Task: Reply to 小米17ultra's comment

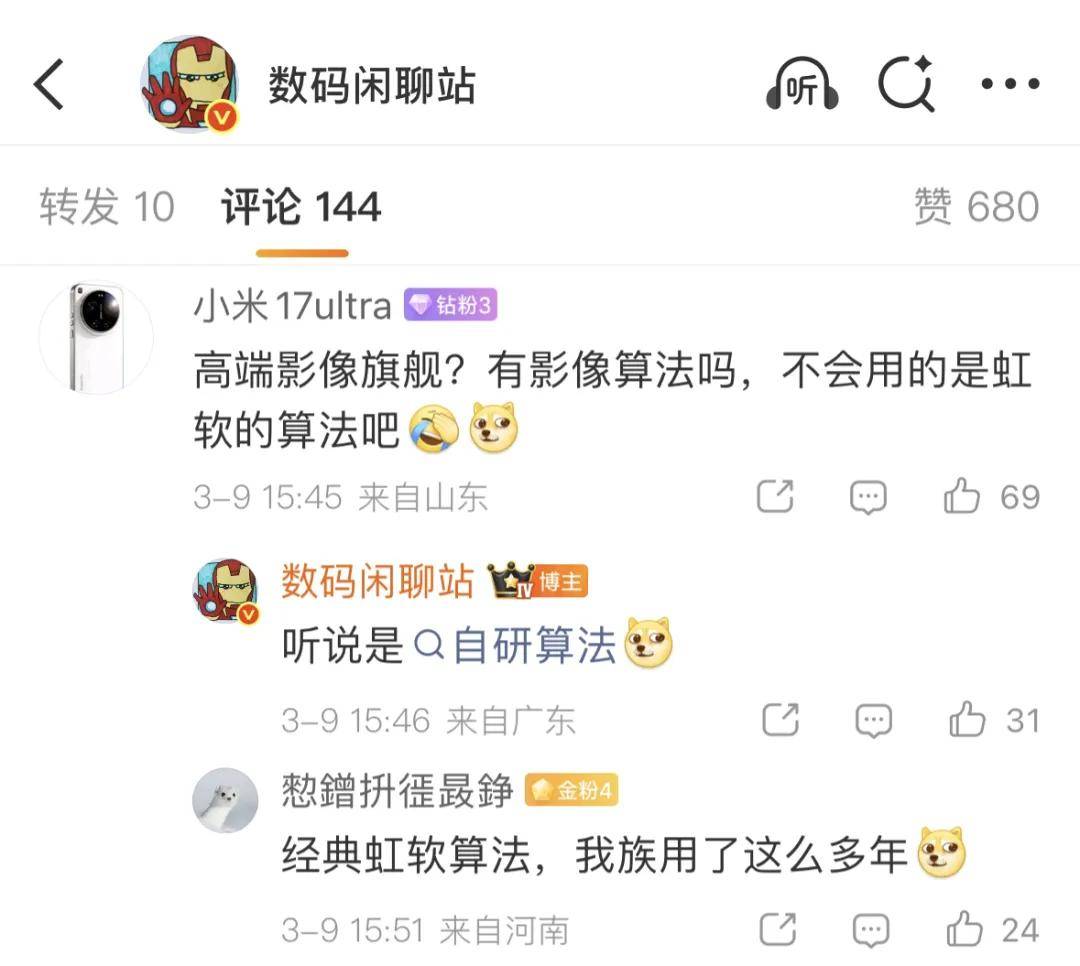Action: coord(867,497)
